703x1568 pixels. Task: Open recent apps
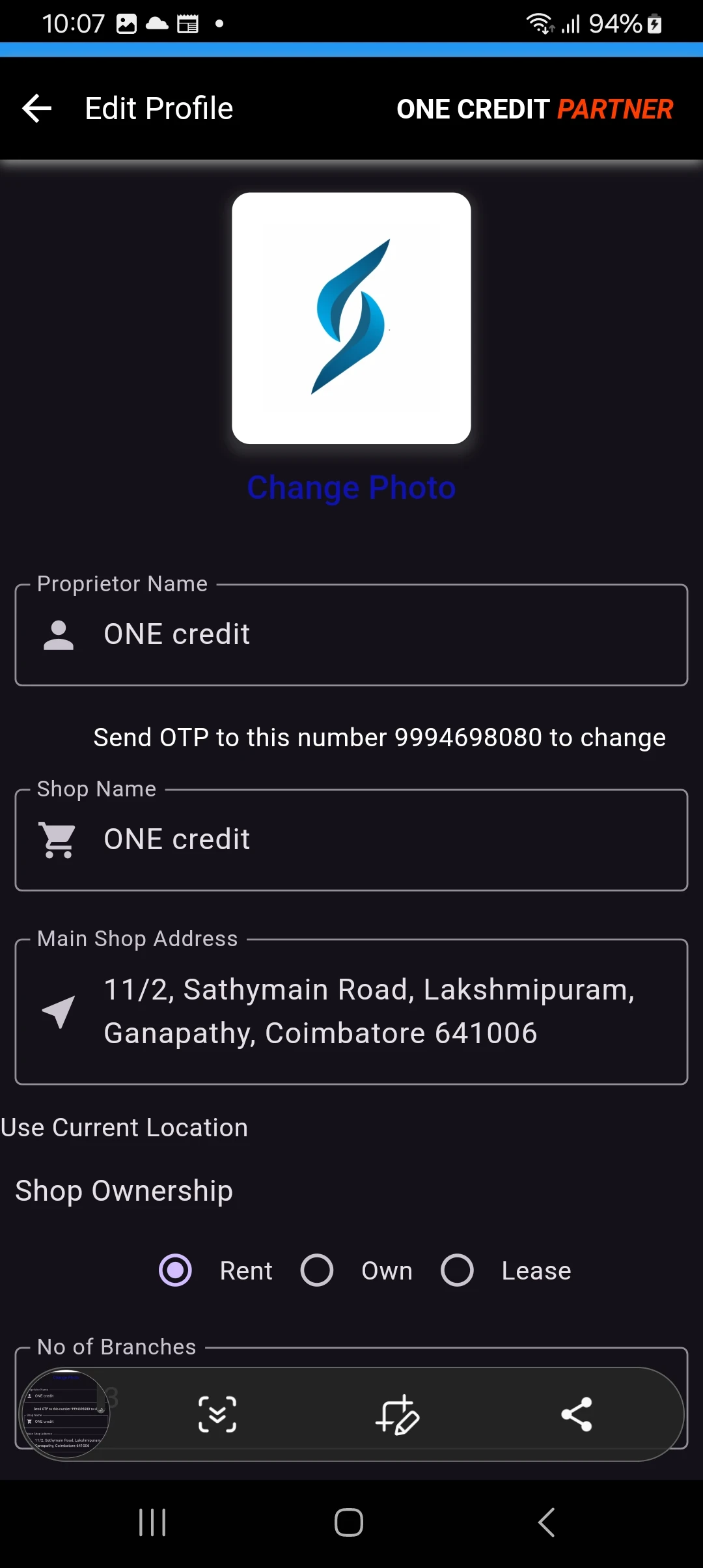point(153,1522)
